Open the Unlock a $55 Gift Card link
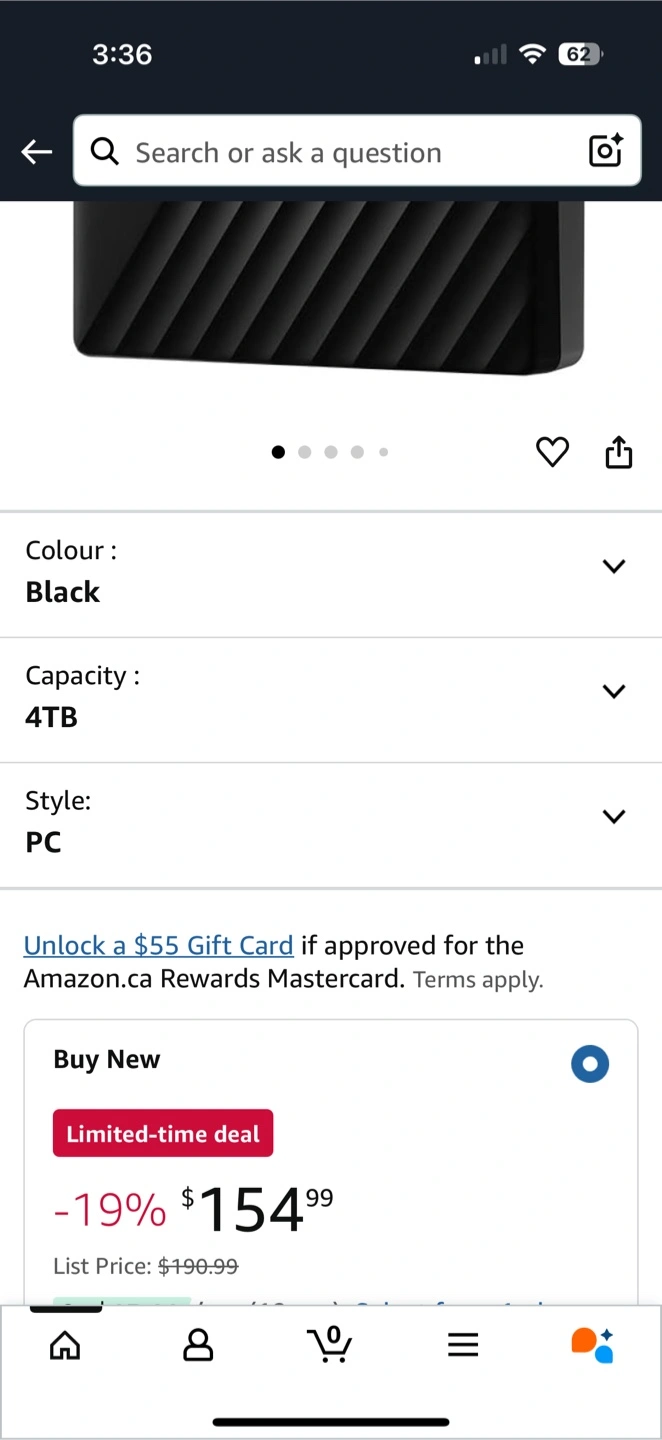The height and width of the screenshot is (1440, 662). click(x=158, y=946)
